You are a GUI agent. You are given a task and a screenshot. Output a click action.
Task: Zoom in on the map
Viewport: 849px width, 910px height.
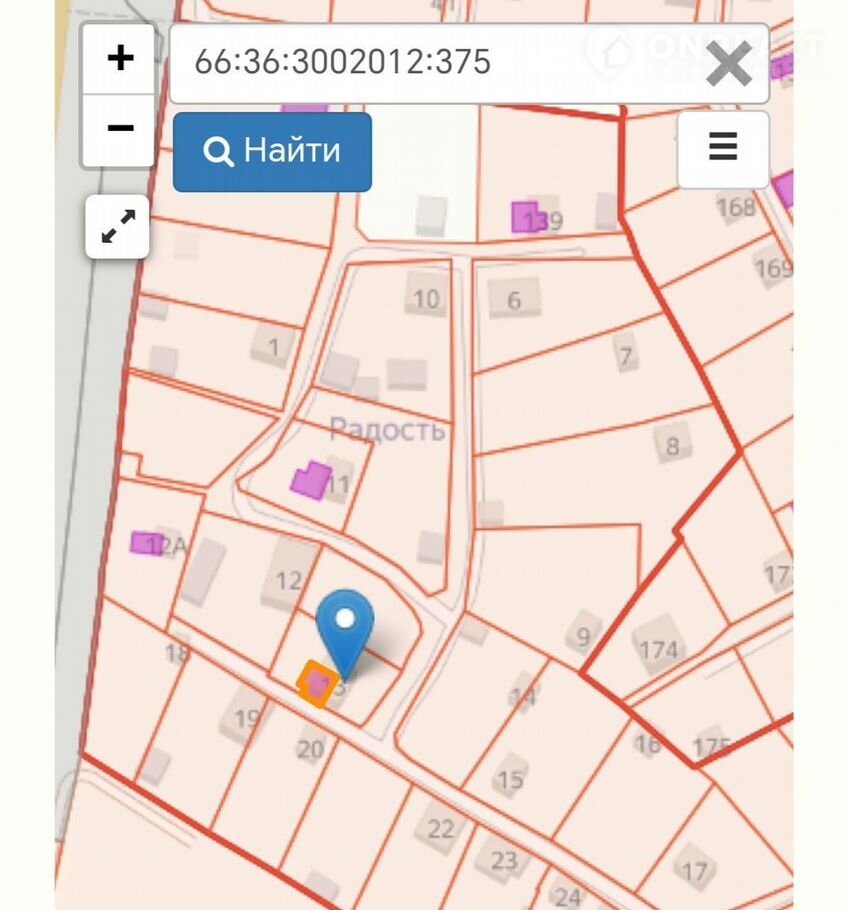click(x=119, y=58)
